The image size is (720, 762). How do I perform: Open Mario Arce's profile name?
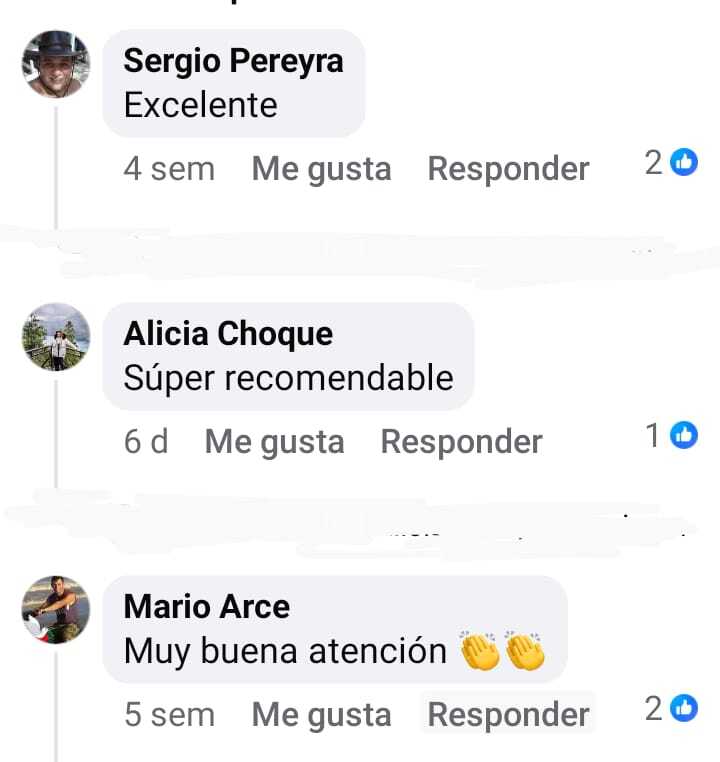(x=206, y=607)
